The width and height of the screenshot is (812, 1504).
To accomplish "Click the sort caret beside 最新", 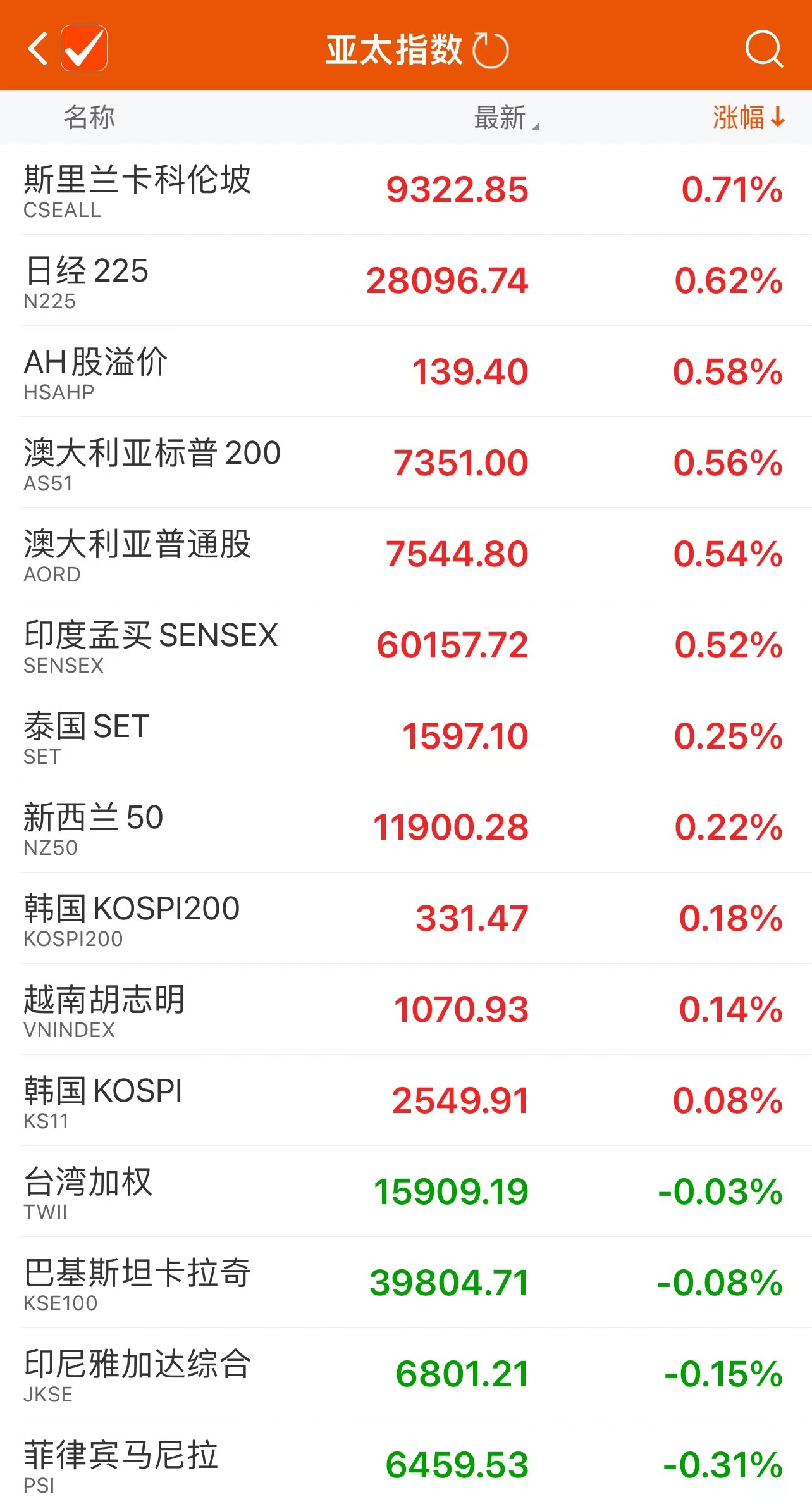I will 535,127.
